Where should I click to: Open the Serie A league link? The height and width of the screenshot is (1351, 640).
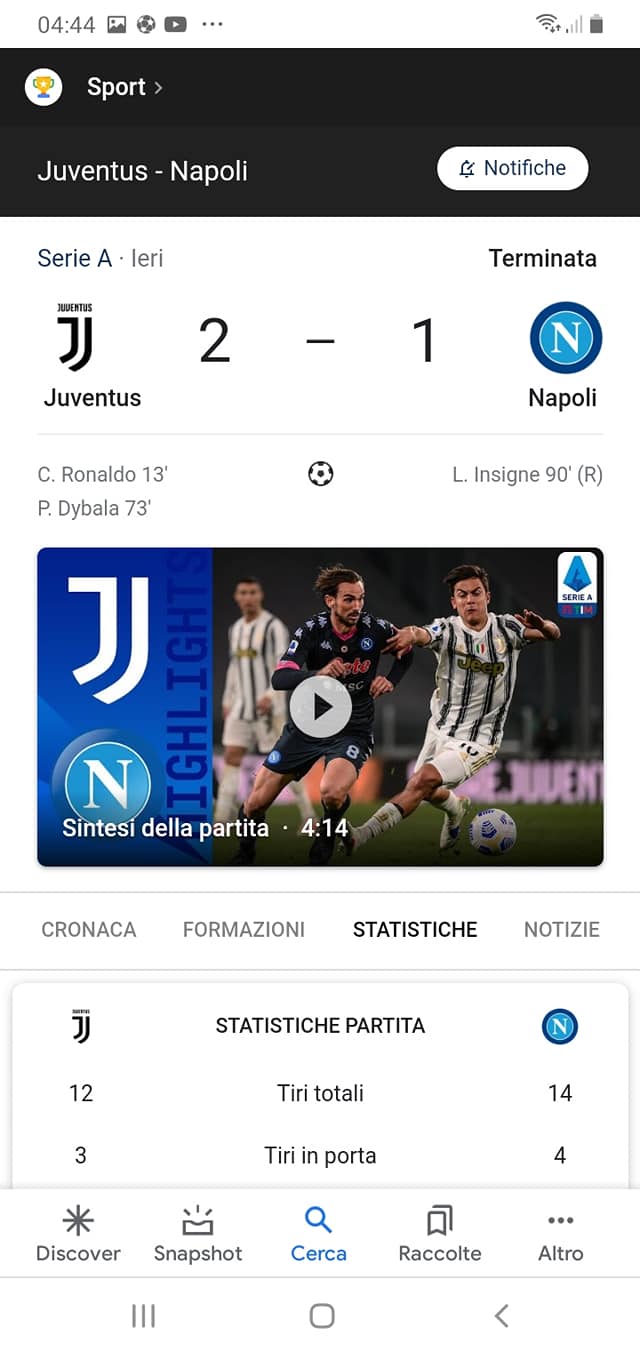(75, 258)
